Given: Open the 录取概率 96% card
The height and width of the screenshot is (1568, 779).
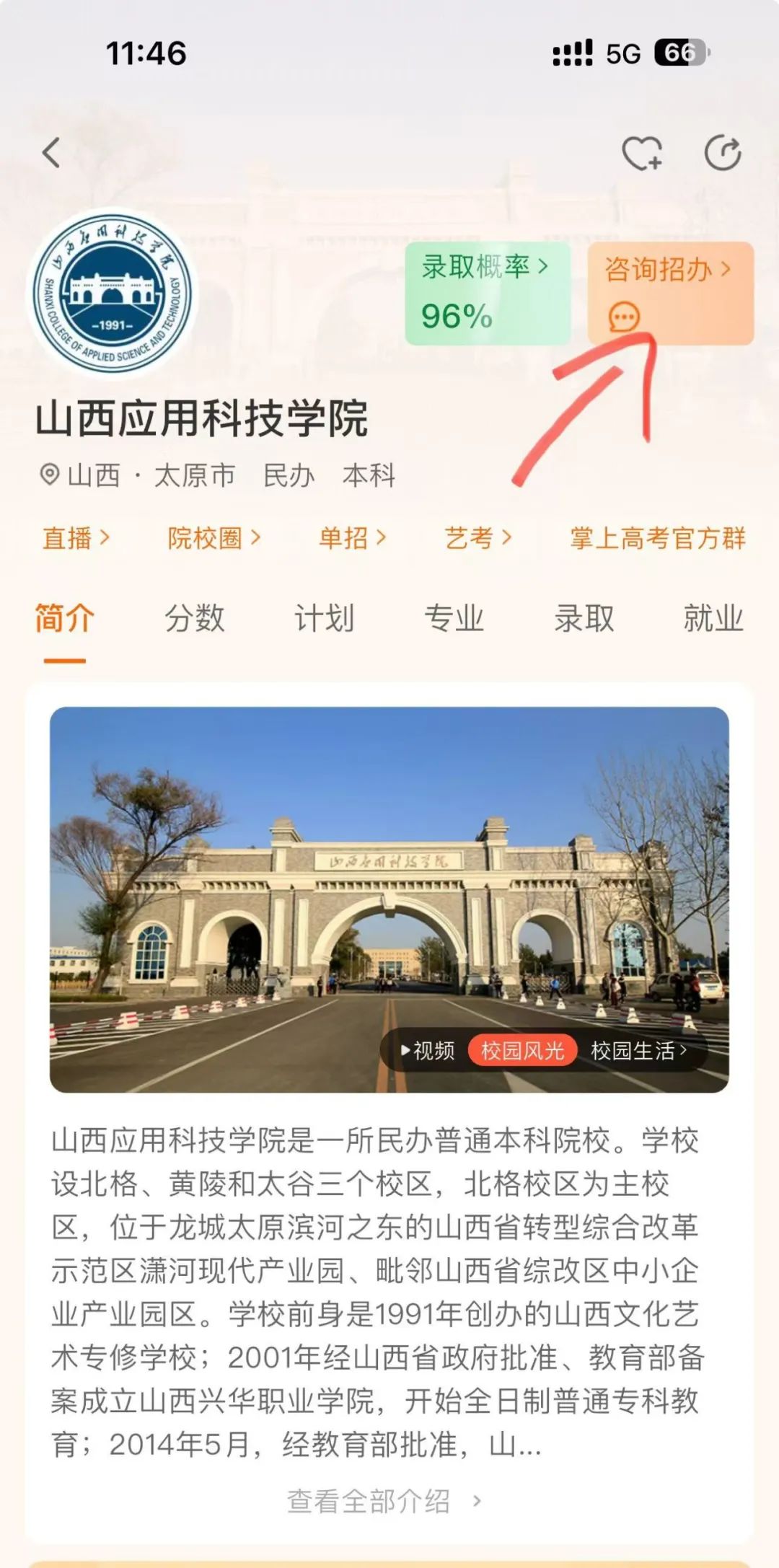Looking at the screenshot, I should [488, 293].
